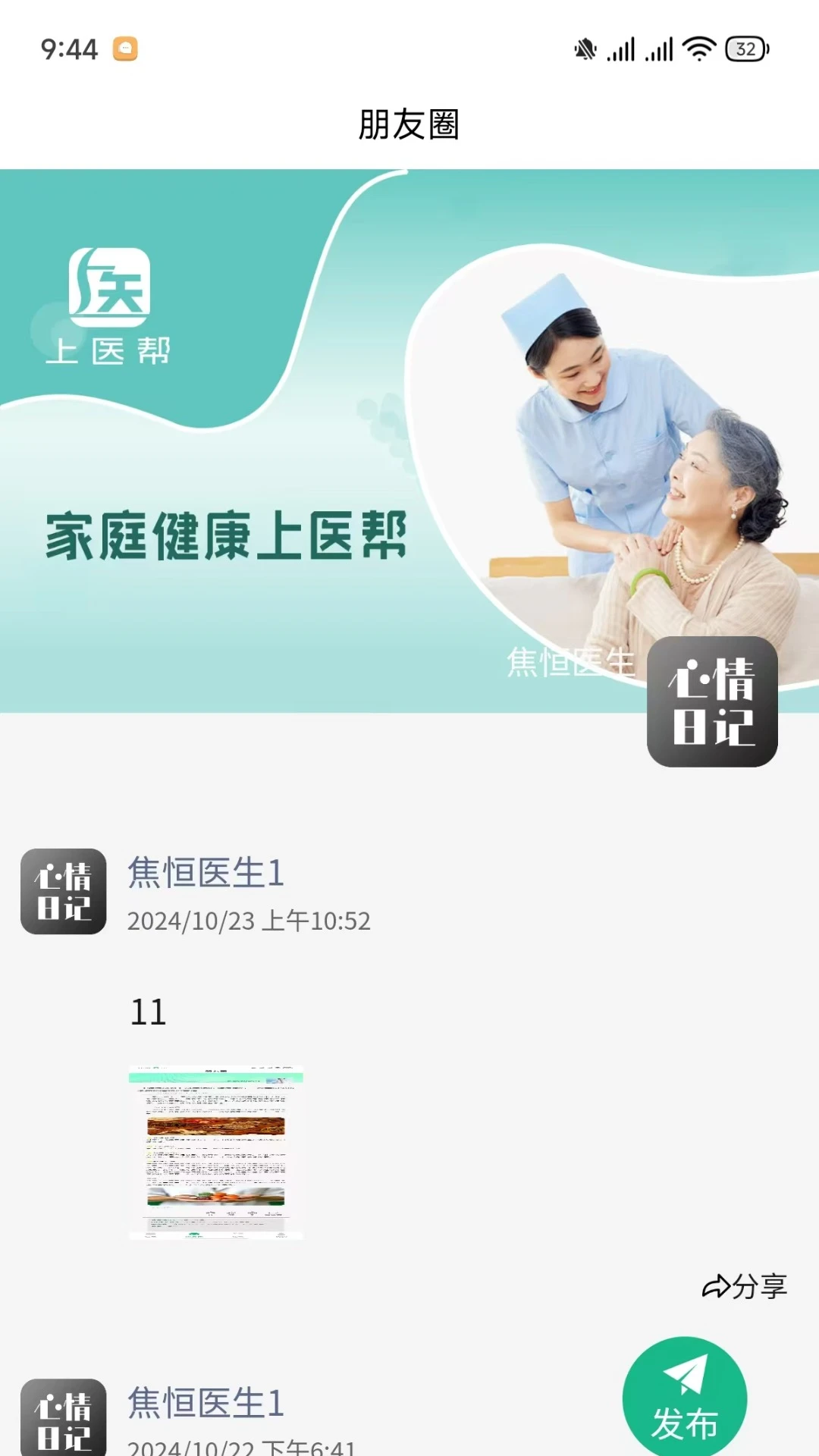819x1456 pixels.
Task: Tap the 心情日记 avatar of the first post
Action: pyautogui.click(x=63, y=892)
